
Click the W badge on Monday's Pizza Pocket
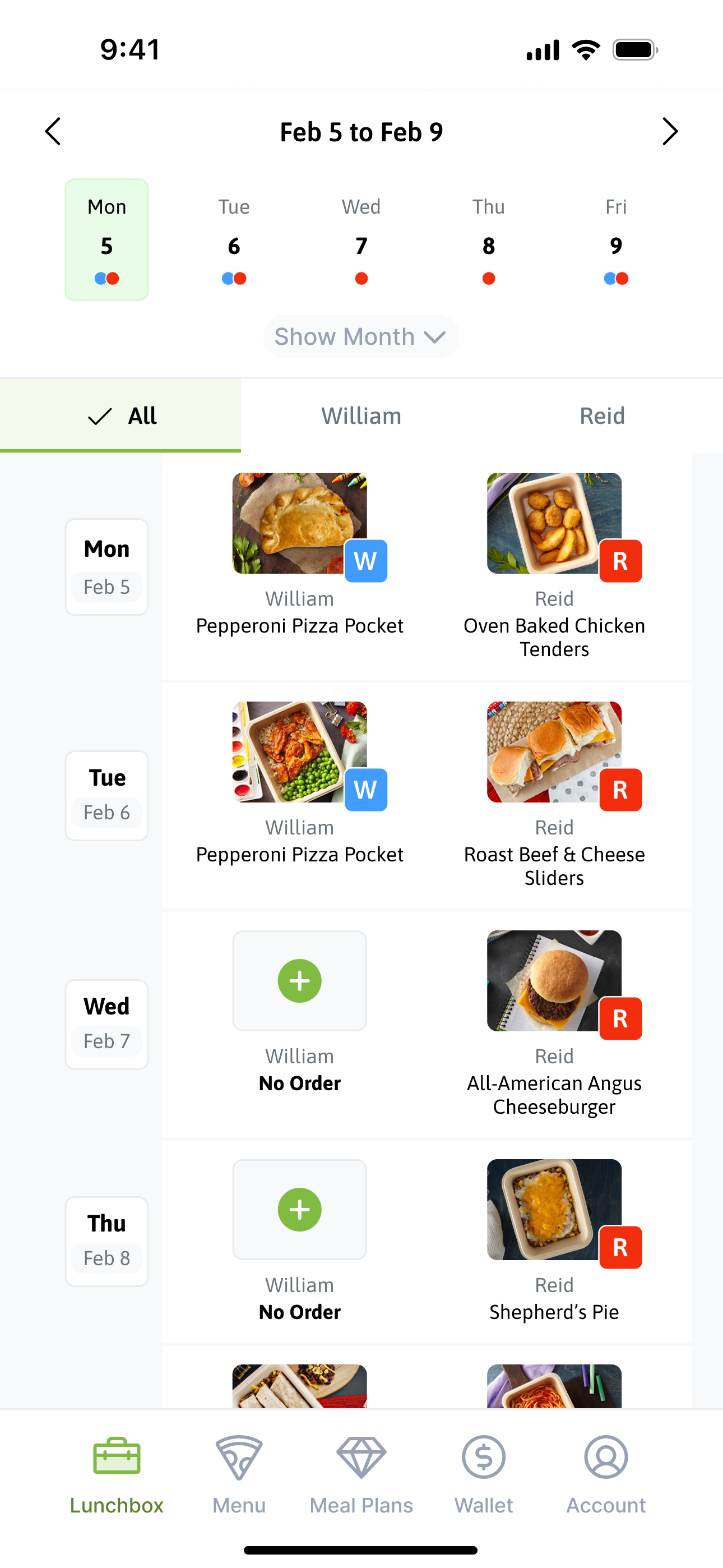(366, 561)
